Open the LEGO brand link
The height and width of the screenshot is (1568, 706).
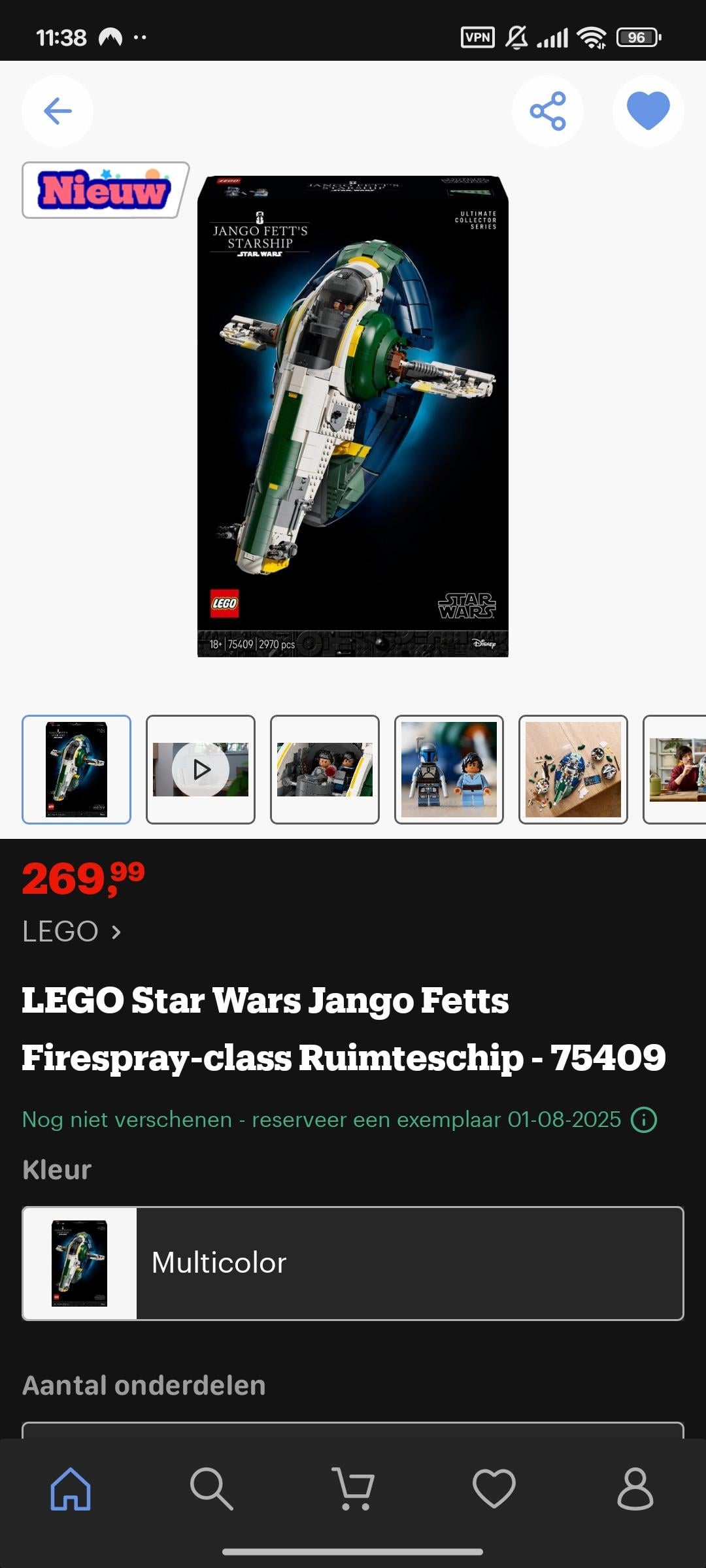72,932
